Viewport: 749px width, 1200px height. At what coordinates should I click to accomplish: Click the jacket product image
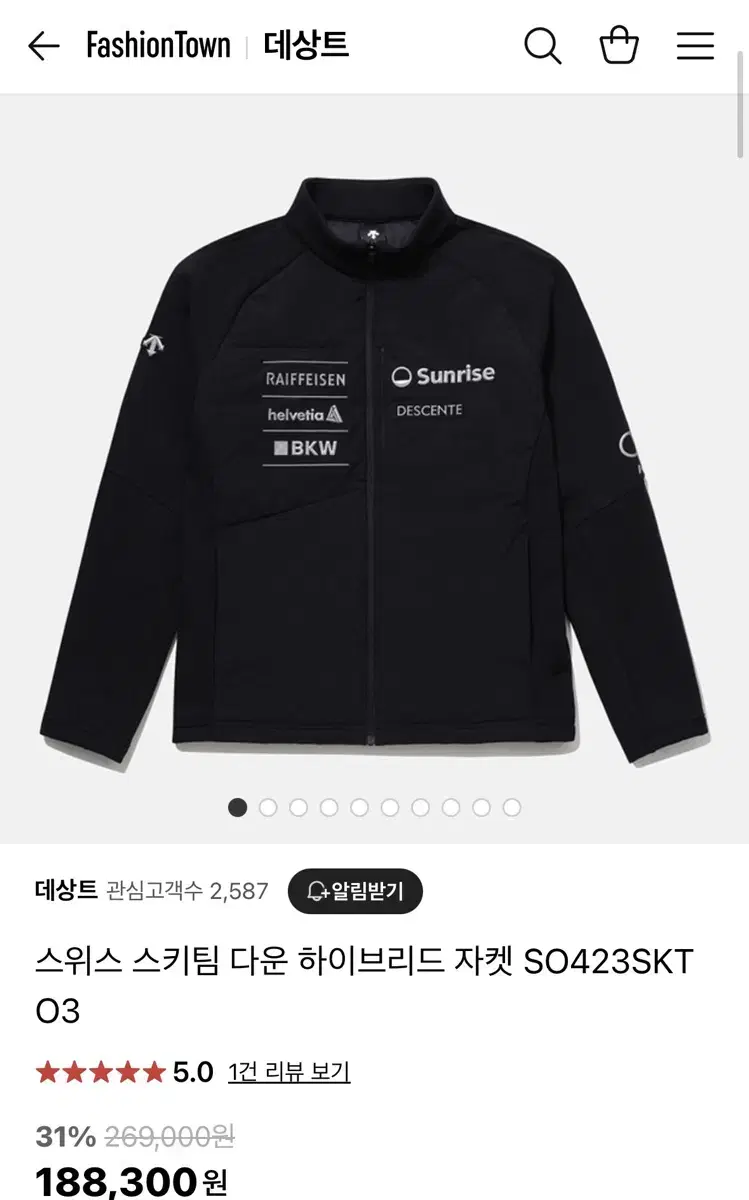tap(374, 450)
